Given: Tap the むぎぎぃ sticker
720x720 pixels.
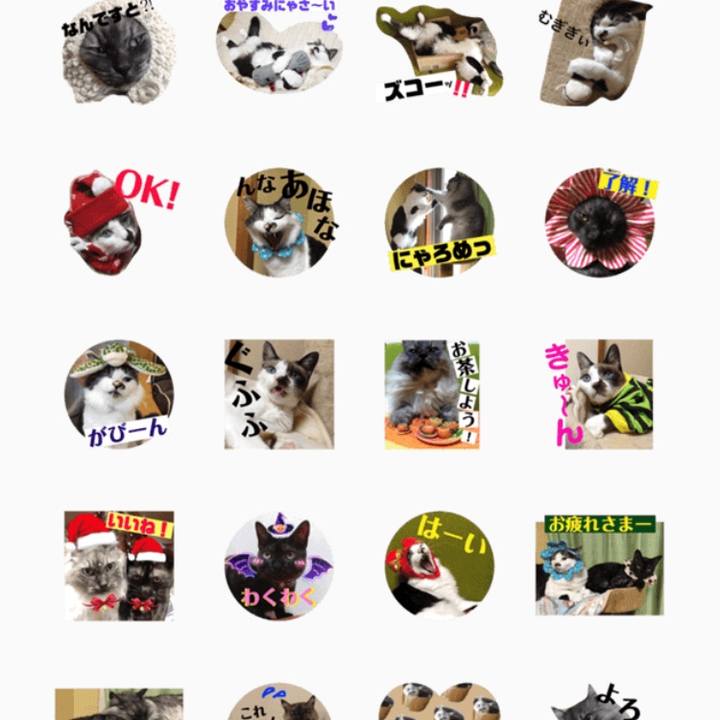Looking at the screenshot, I should coord(598,53).
